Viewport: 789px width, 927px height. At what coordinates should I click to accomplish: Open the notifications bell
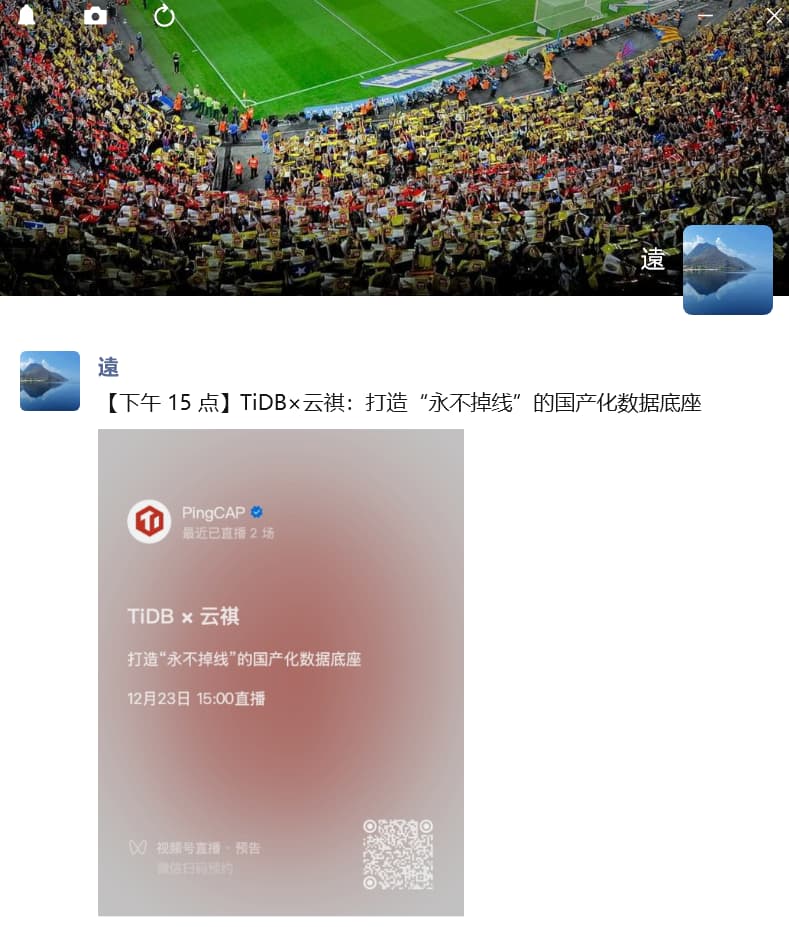pyautogui.click(x=26, y=15)
